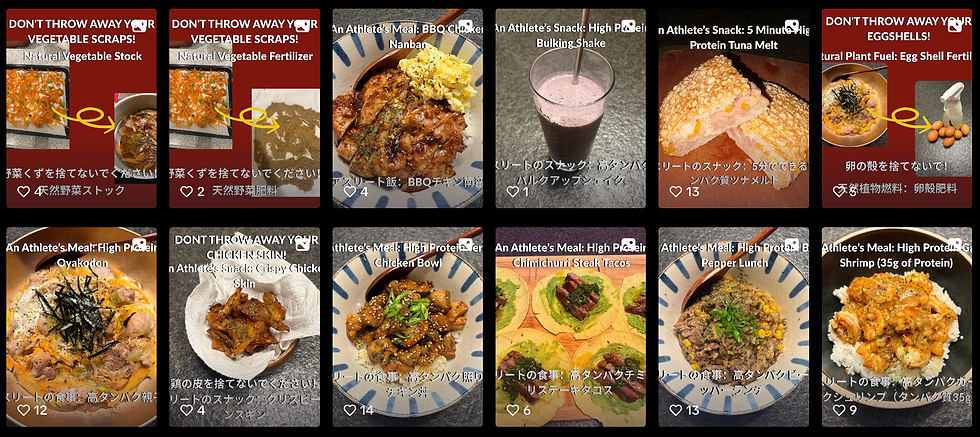
Task: Open the Crispy Chicken Skin video
Action: point(244,328)
